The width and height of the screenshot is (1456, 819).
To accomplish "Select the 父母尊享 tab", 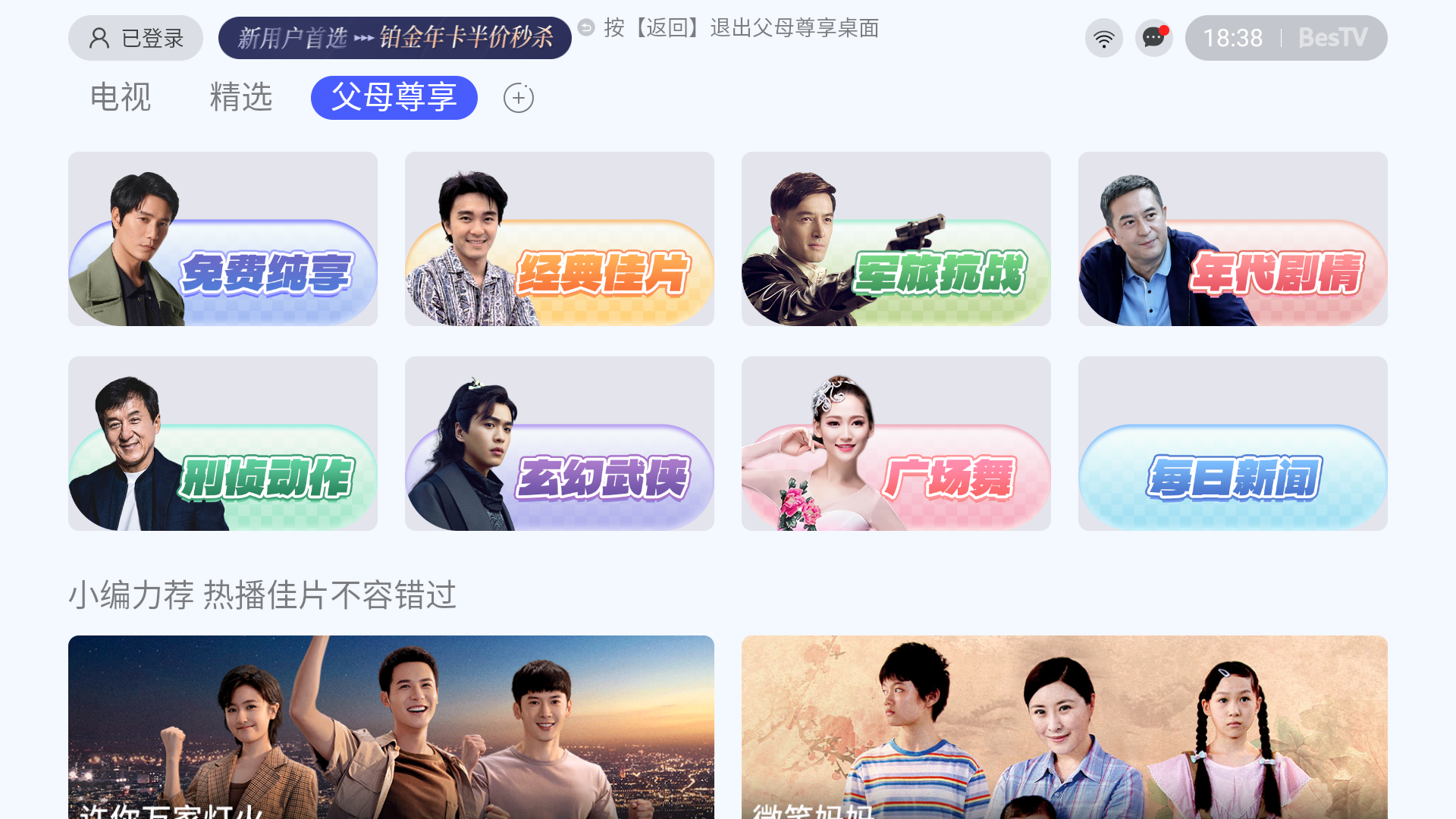I will [x=394, y=98].
